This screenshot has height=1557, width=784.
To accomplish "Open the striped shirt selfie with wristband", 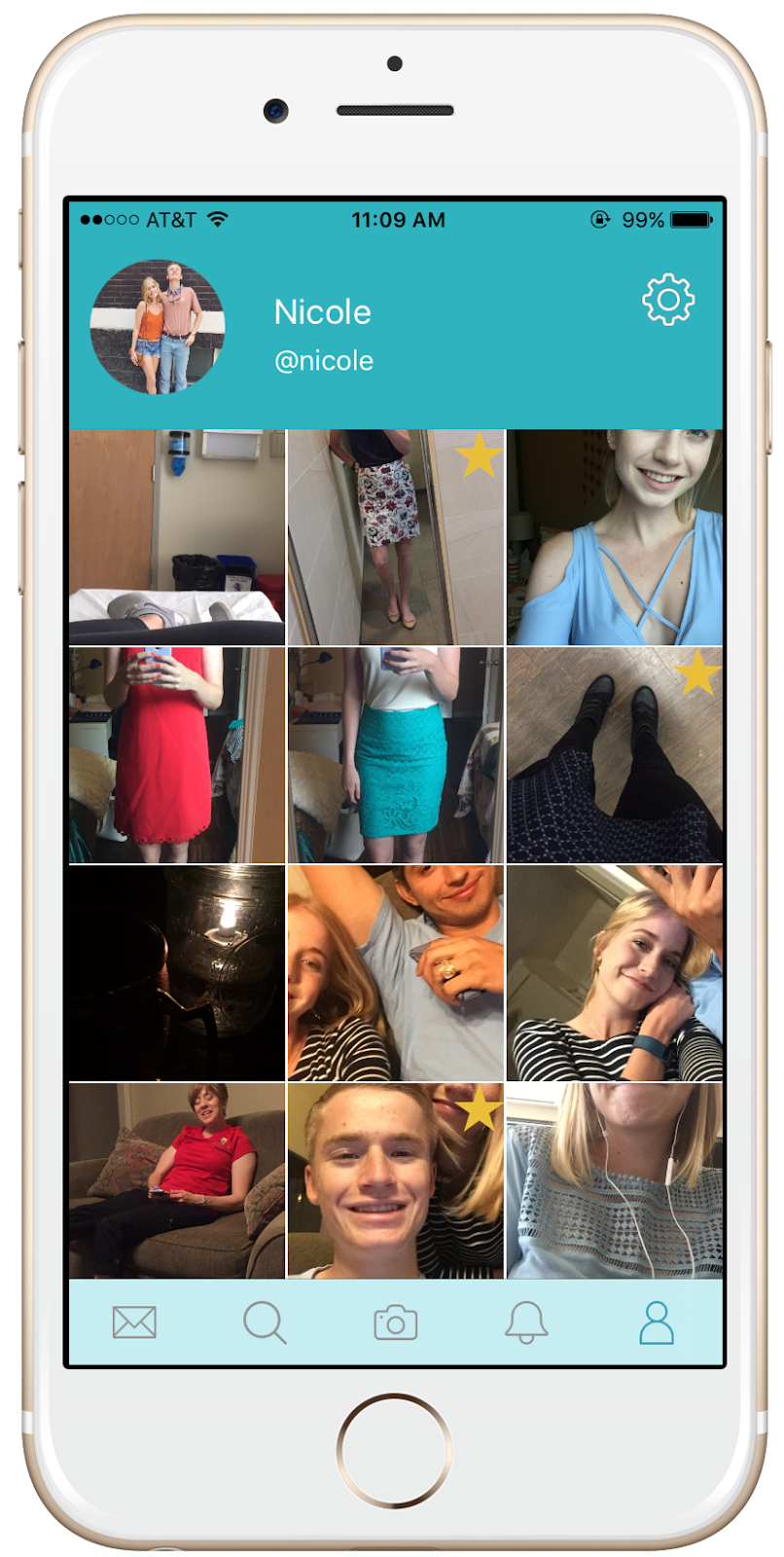I will tap(615, 973).
